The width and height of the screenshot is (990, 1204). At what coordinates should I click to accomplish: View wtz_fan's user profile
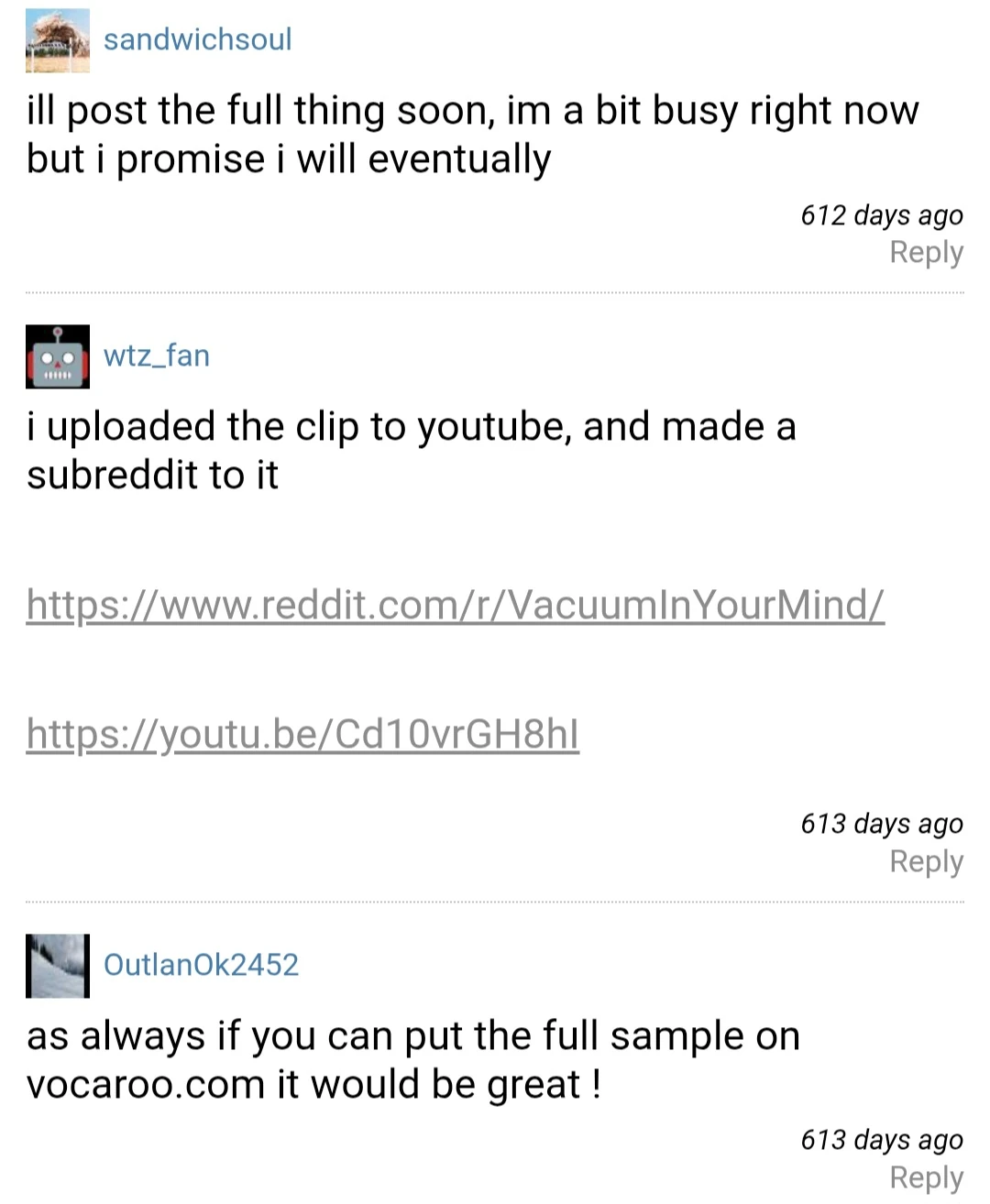pos(157,356)
